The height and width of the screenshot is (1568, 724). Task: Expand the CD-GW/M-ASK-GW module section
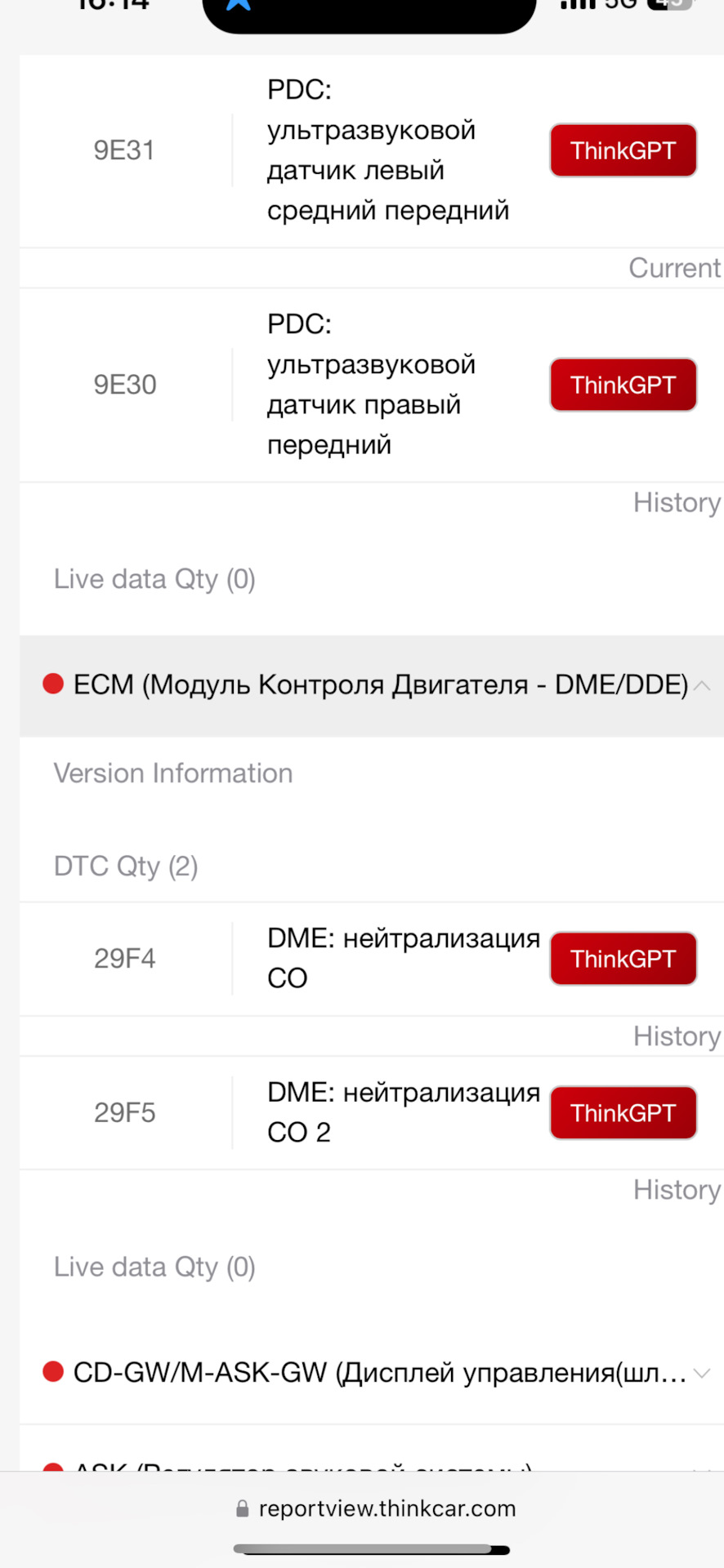click(701, 1374)
